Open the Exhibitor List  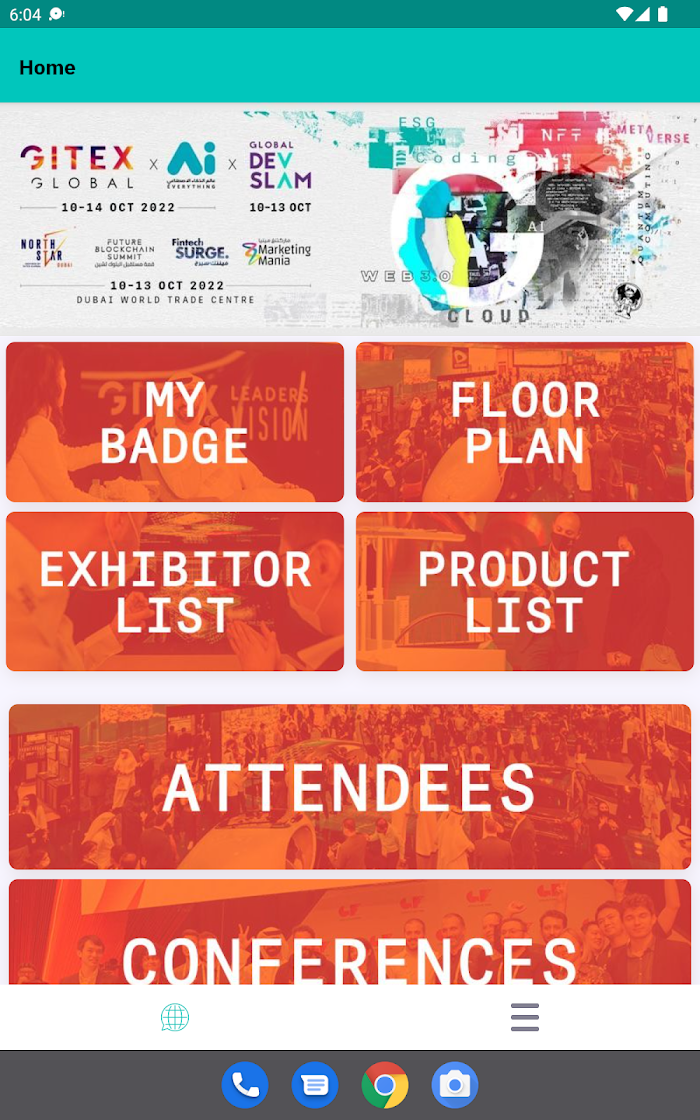(175, 591)
